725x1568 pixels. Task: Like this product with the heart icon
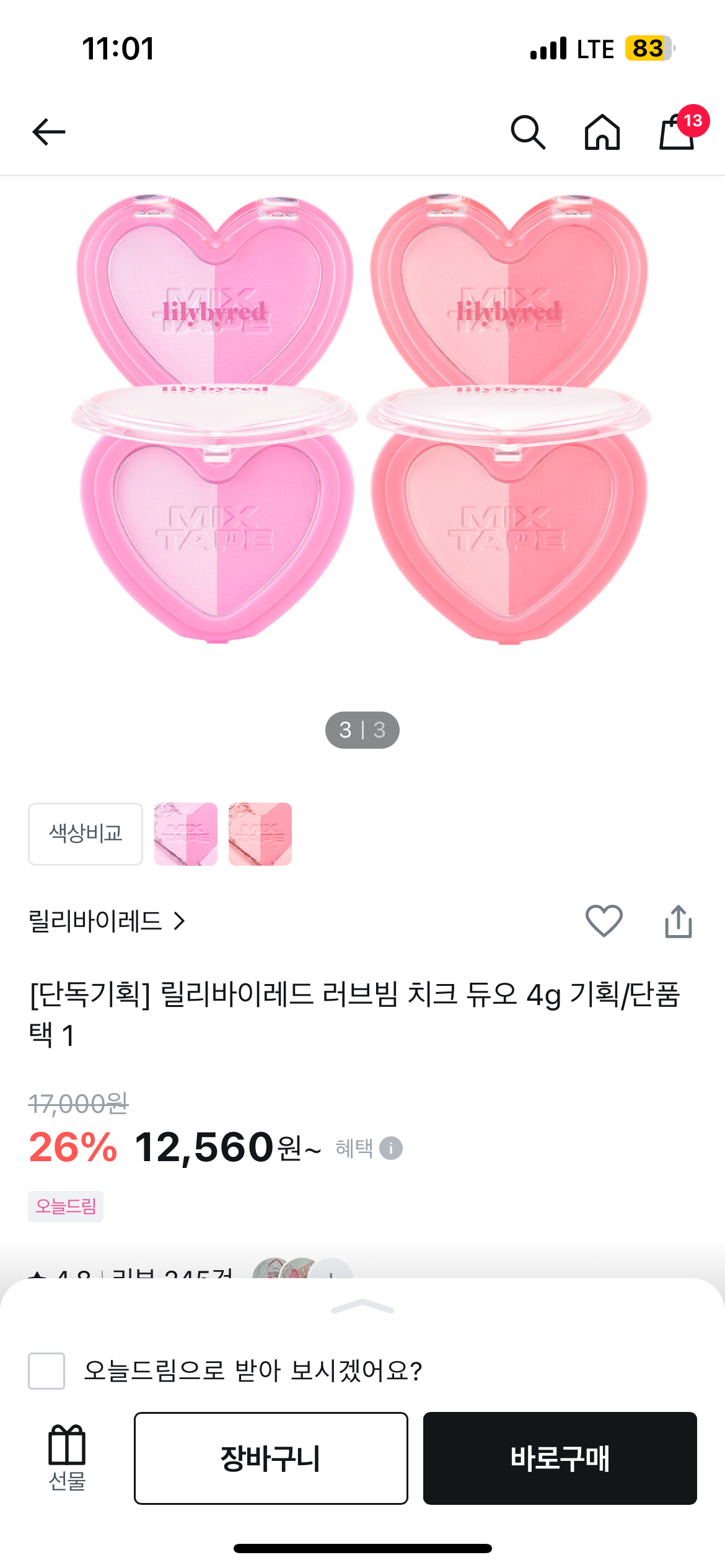tap(604, 921)
